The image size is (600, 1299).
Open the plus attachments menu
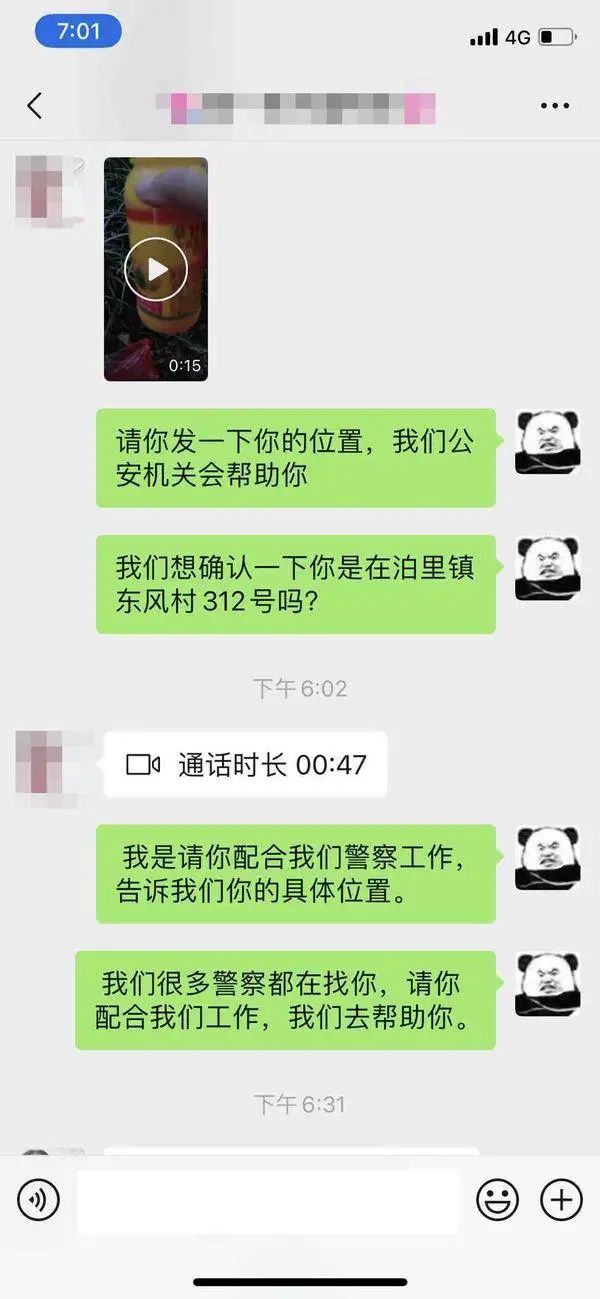(x=561, y=1199)
